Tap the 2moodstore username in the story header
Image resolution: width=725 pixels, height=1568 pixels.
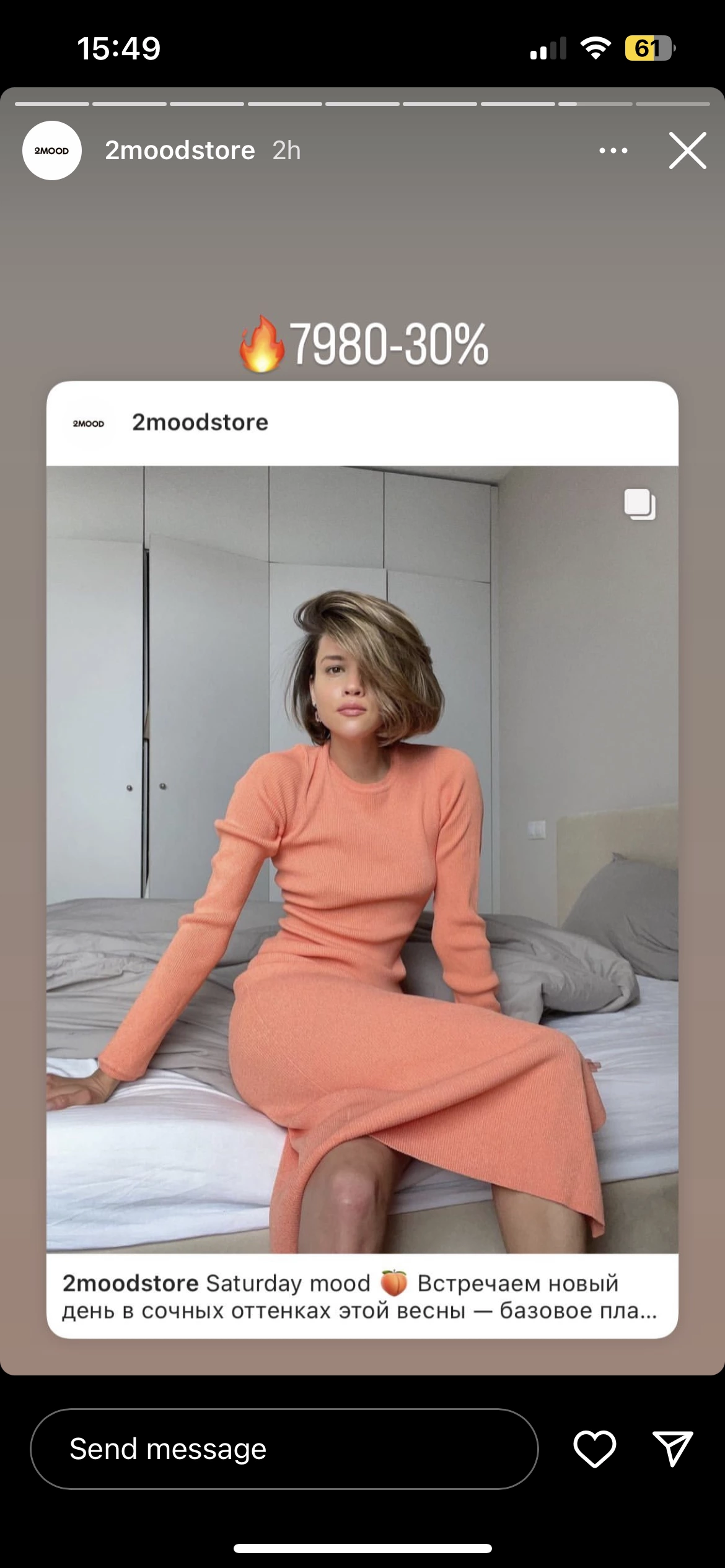(180, 150)
